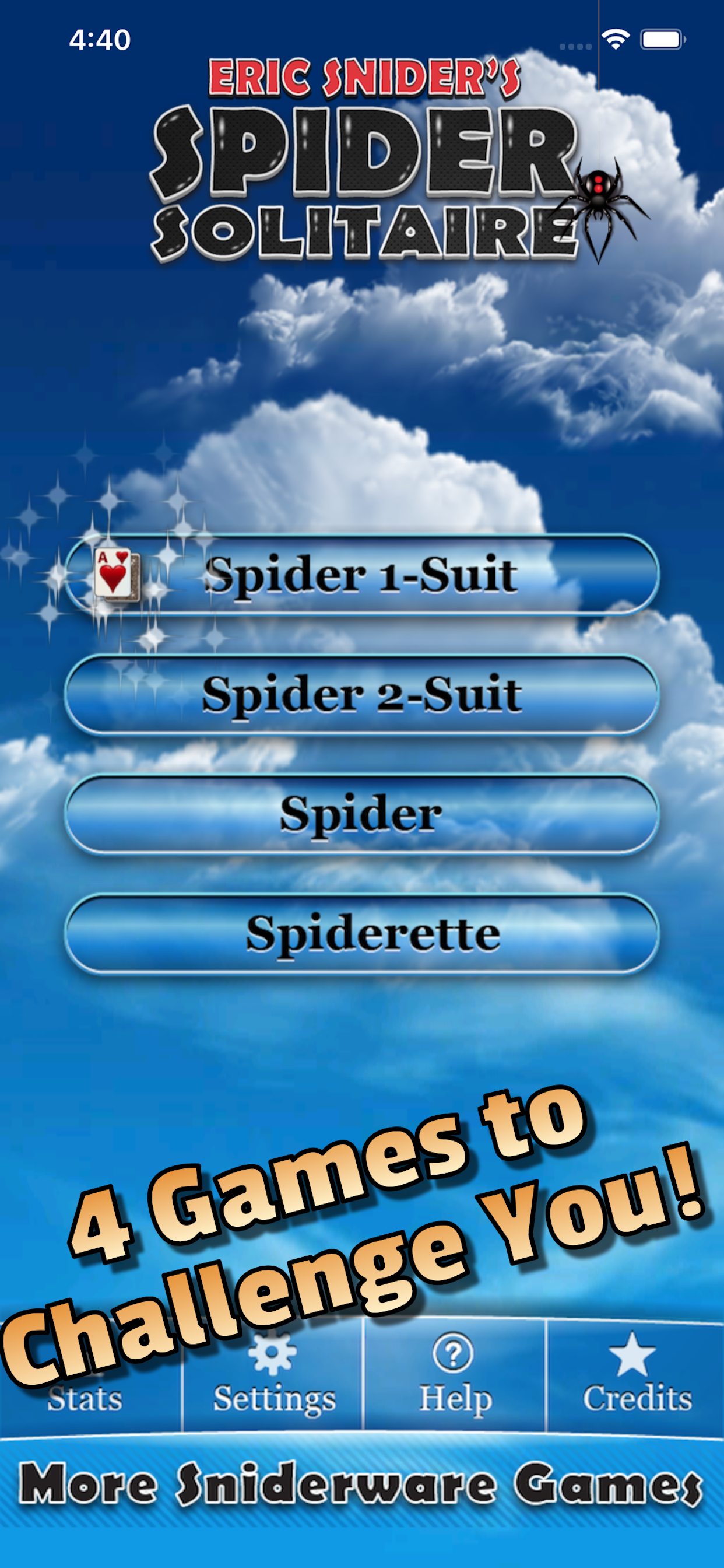Play the classic Spider game
The width and height of the screenshot is (724, 1568).
tap(362, 814)
